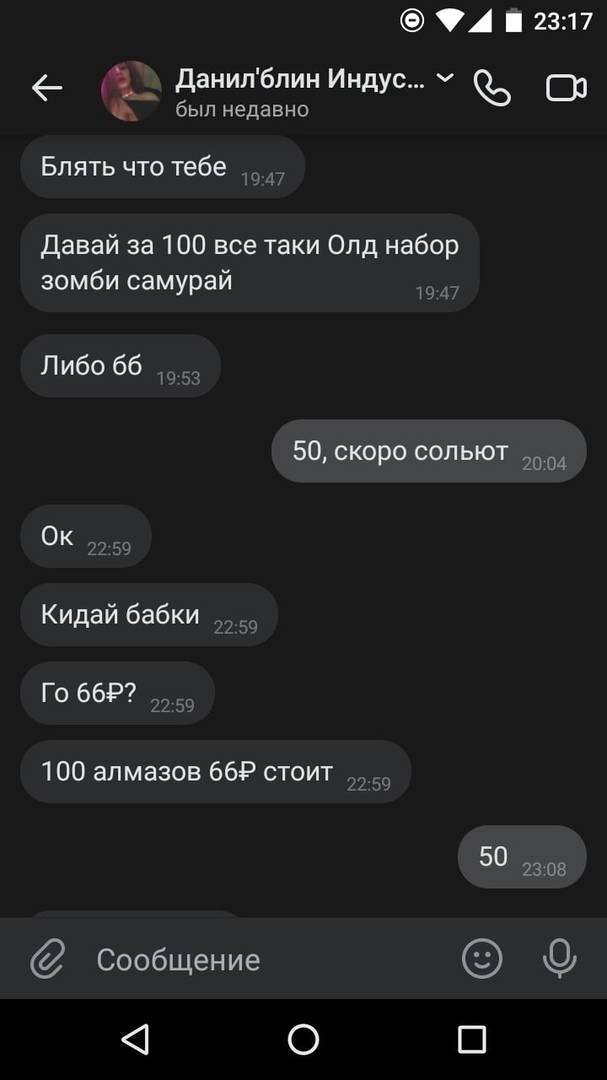Expand the dropdown next to the chat name
Image resolution: width=607 pixels, height=1080 pixels.
tap(445, 78)
